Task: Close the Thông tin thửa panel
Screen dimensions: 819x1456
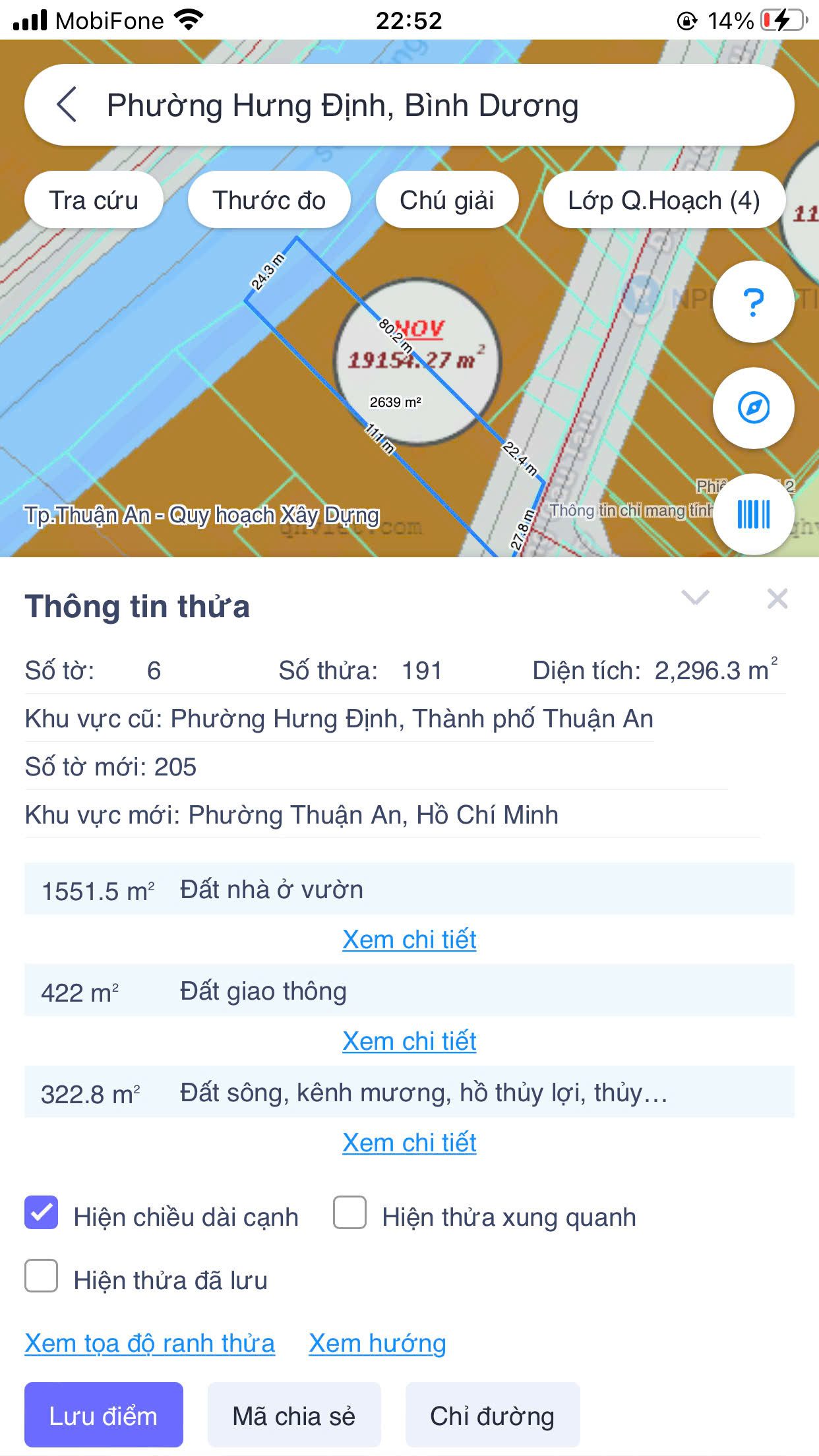Action: tap(777, 599)
